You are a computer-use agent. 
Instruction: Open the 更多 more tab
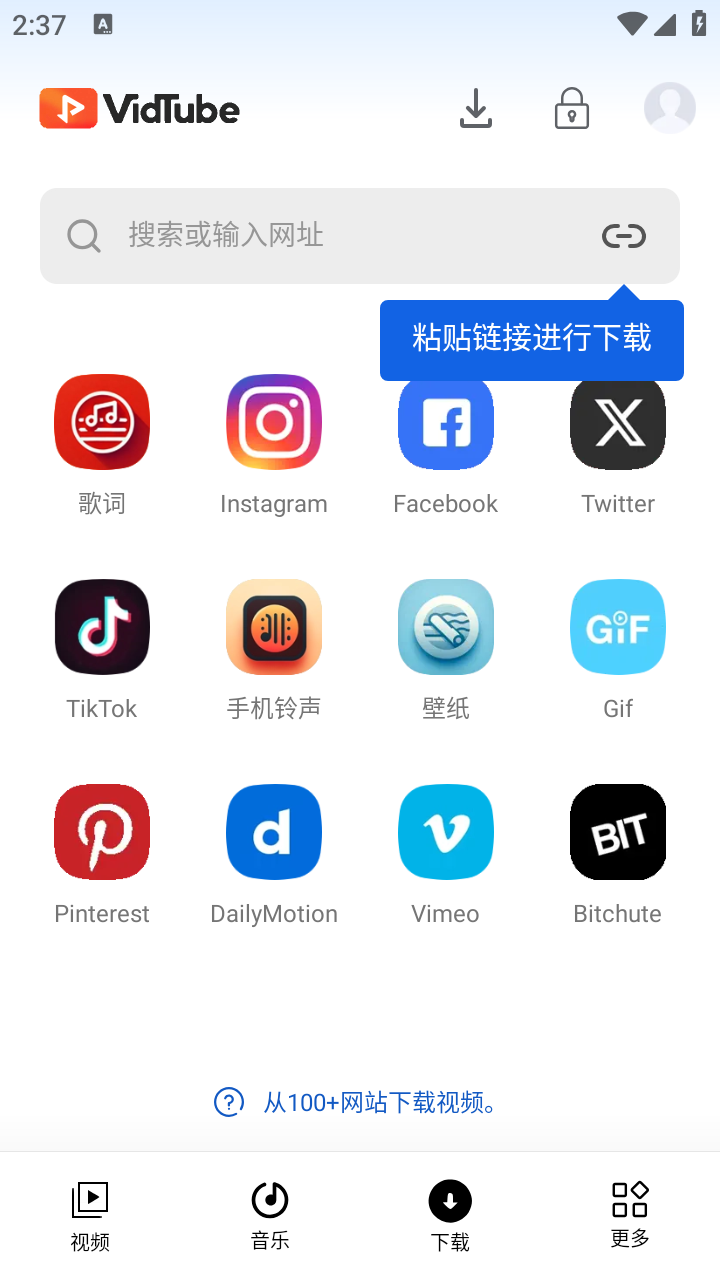click(x=630, y=1213)
